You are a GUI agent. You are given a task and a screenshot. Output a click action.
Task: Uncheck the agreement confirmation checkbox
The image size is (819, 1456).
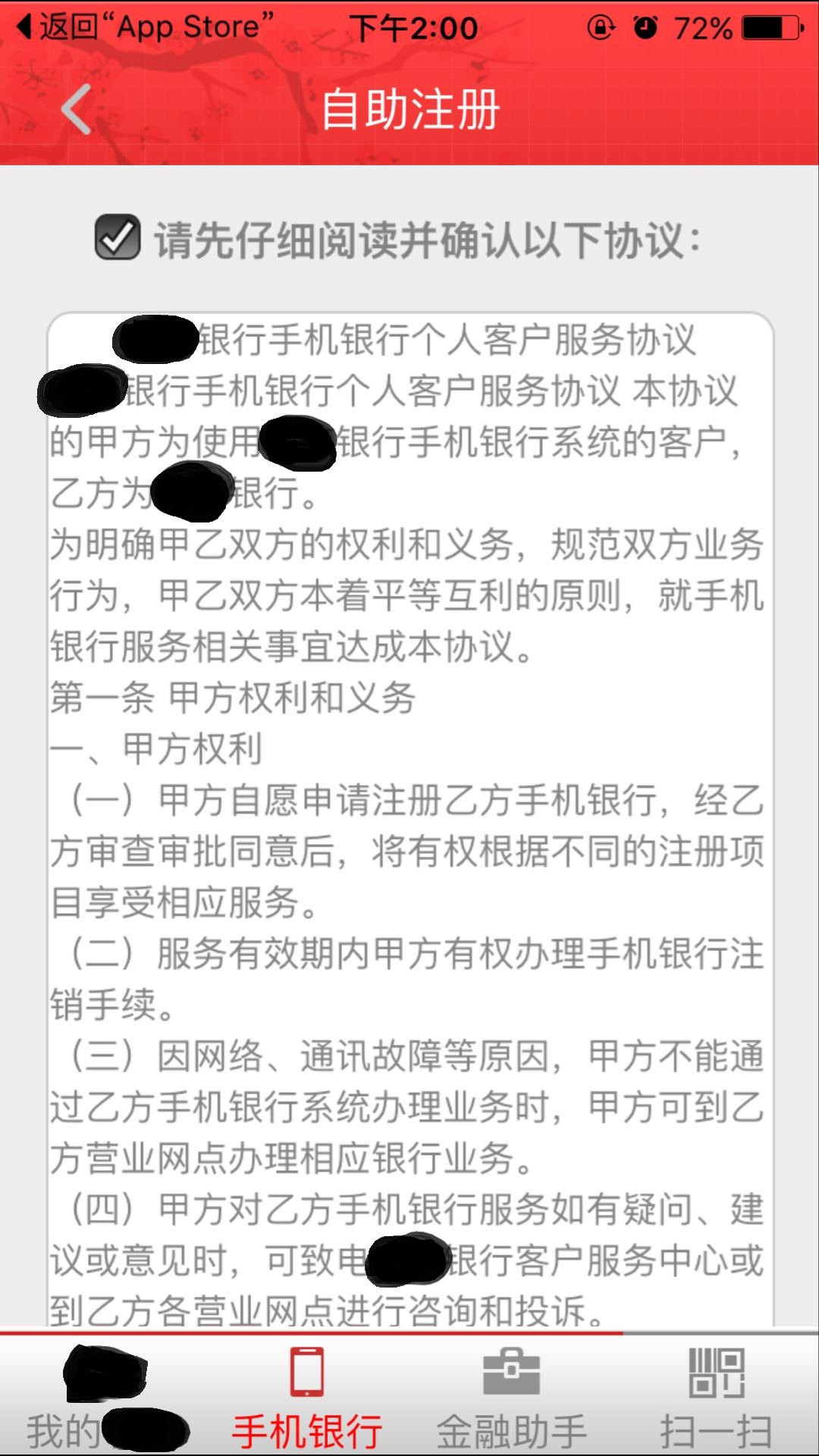tap(118, 237)
